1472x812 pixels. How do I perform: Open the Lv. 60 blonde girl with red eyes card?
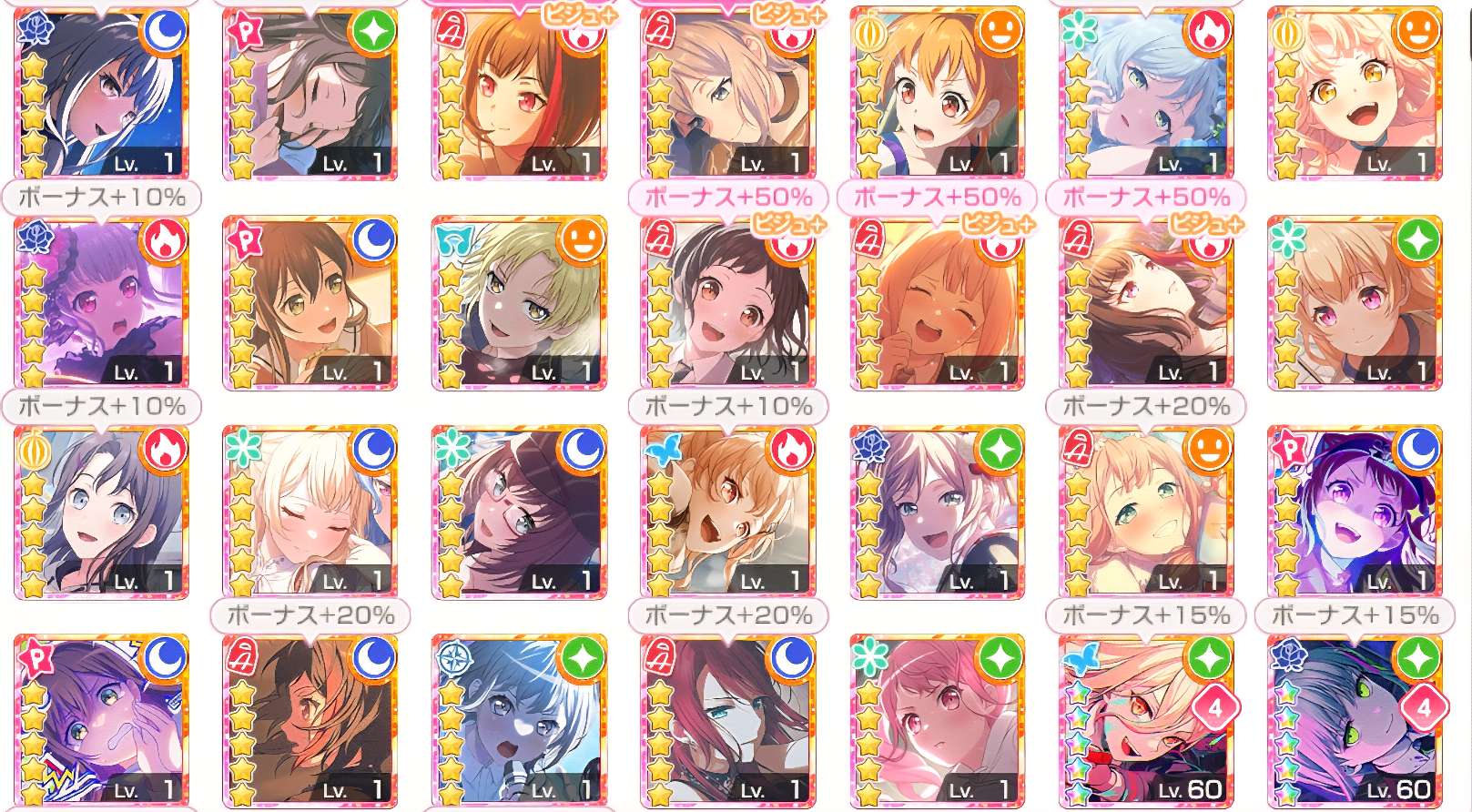click(x=1145, y=719)
